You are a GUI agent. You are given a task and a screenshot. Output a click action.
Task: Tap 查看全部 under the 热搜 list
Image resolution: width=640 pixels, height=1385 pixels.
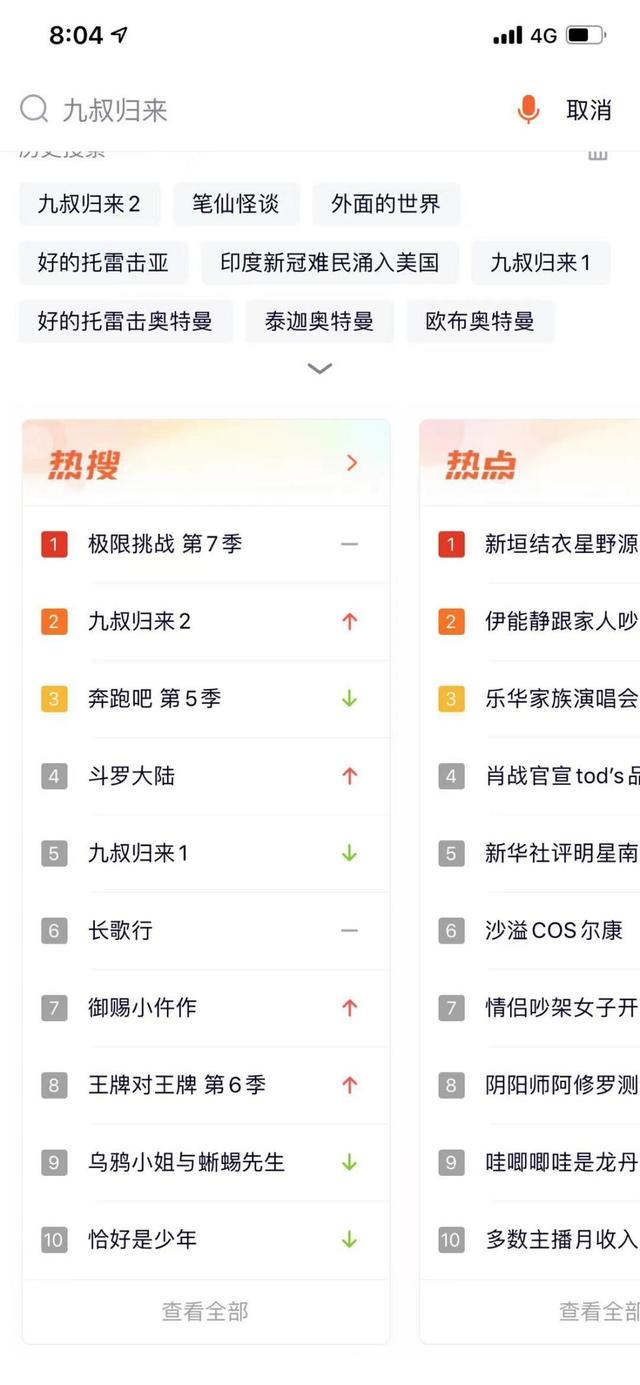click(x=205, y=1311)
